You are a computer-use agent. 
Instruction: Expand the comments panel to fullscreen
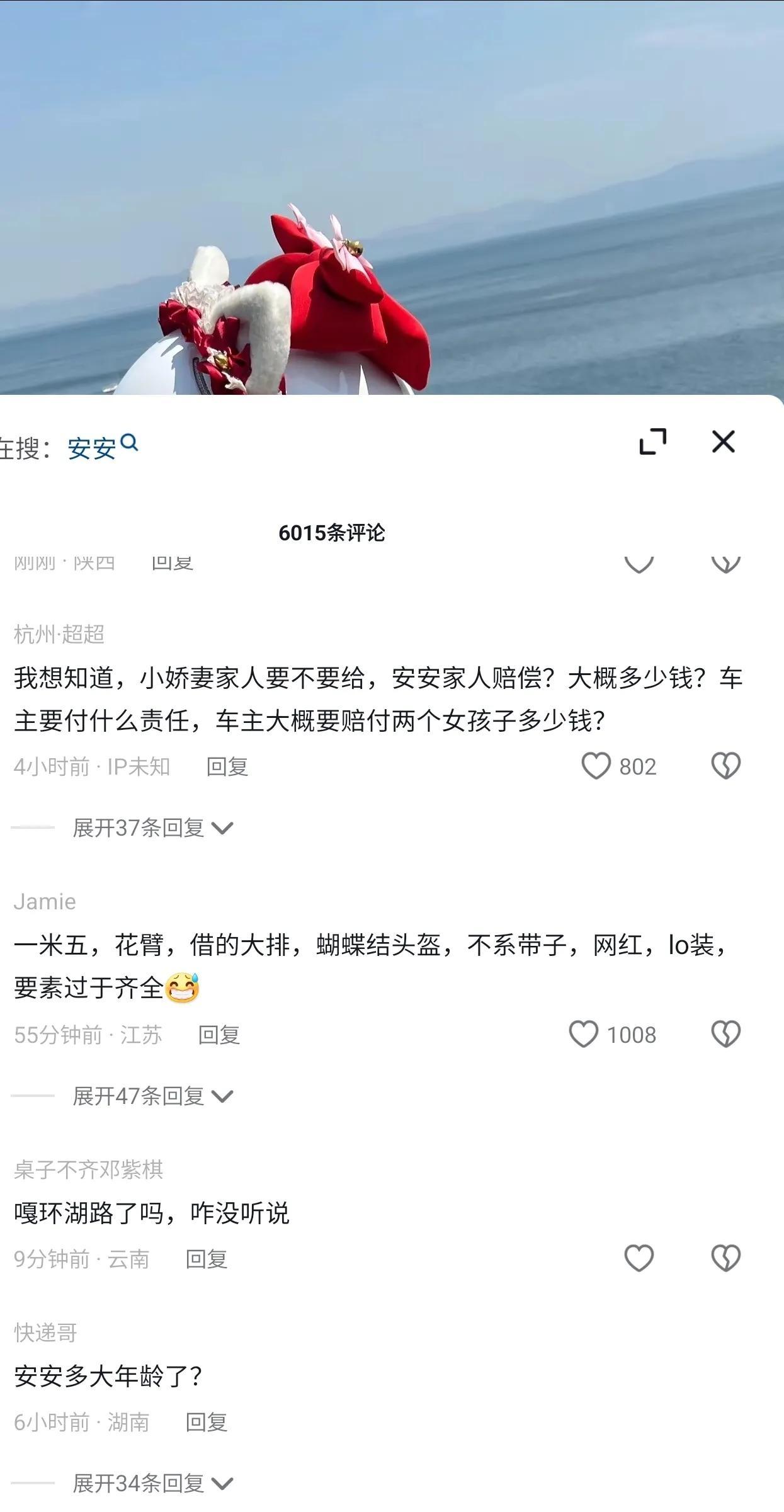[x=652, y=441]
